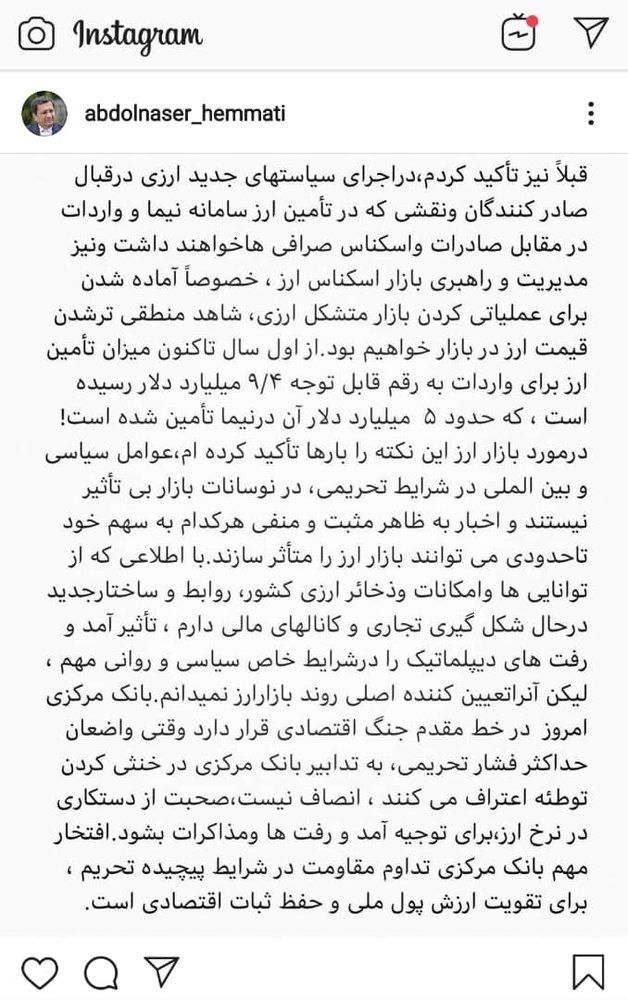The height and width of the screenshot is (1000, 628).
Task: Open the Instagram camera
Action: (x=37, y=35)
